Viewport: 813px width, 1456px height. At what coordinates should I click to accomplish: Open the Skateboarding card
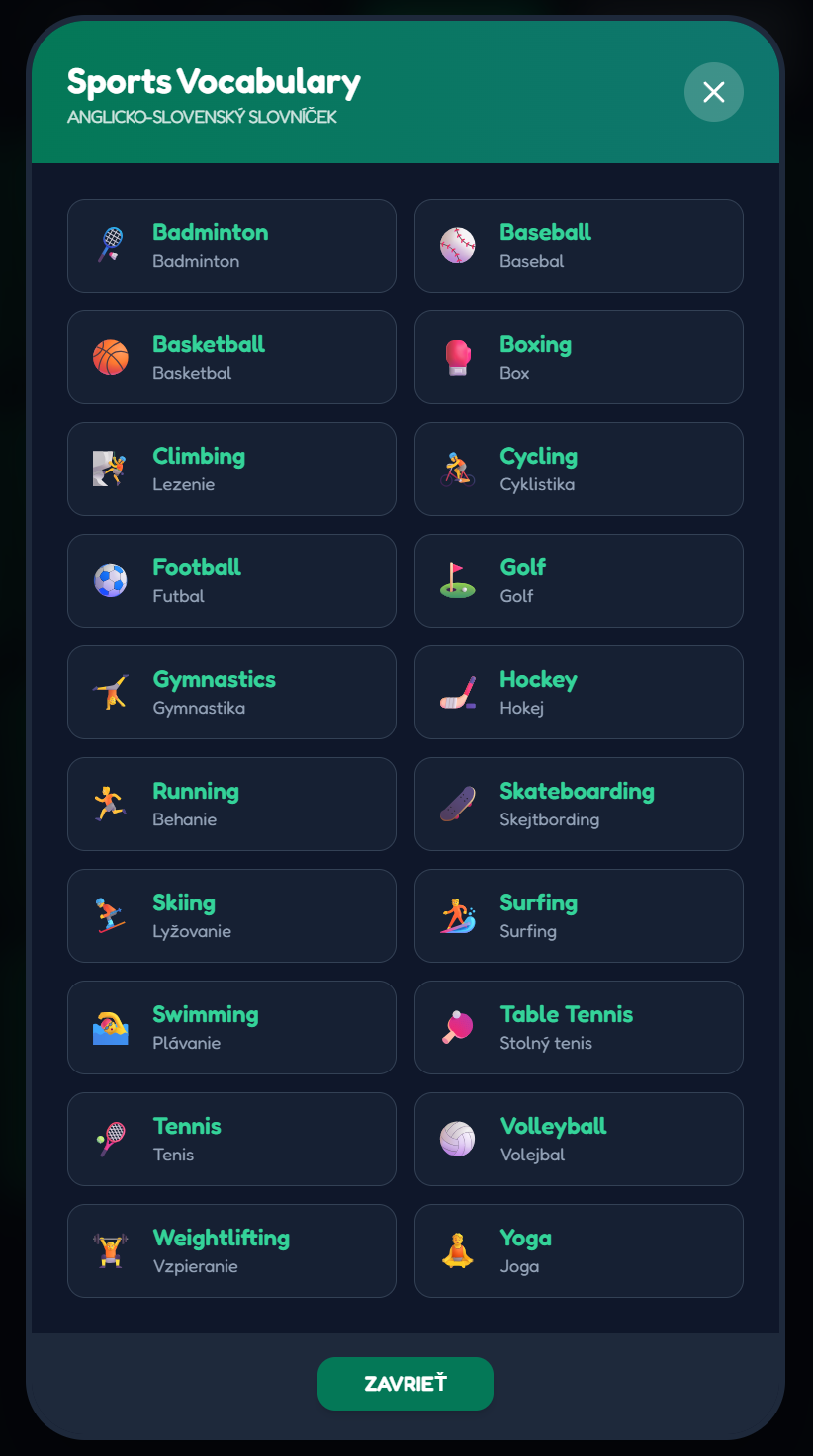tap(579, 804)
